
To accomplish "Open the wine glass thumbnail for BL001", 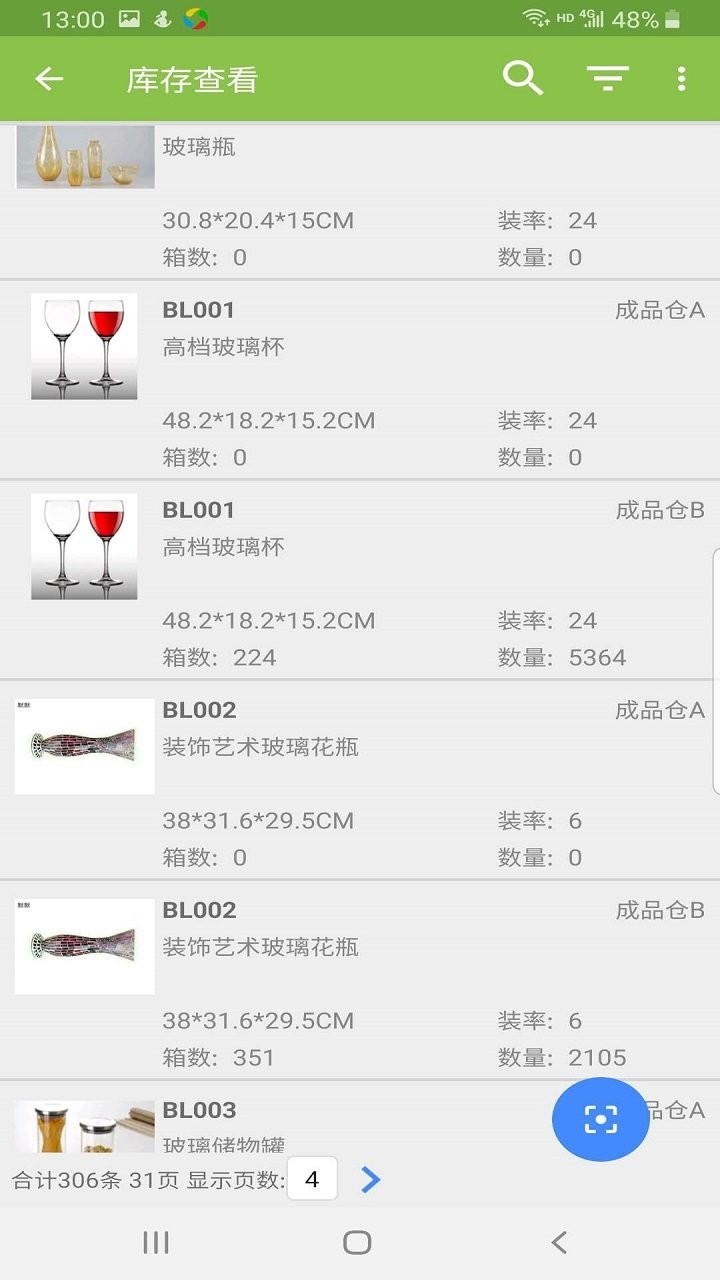I will tap(84, 345).
